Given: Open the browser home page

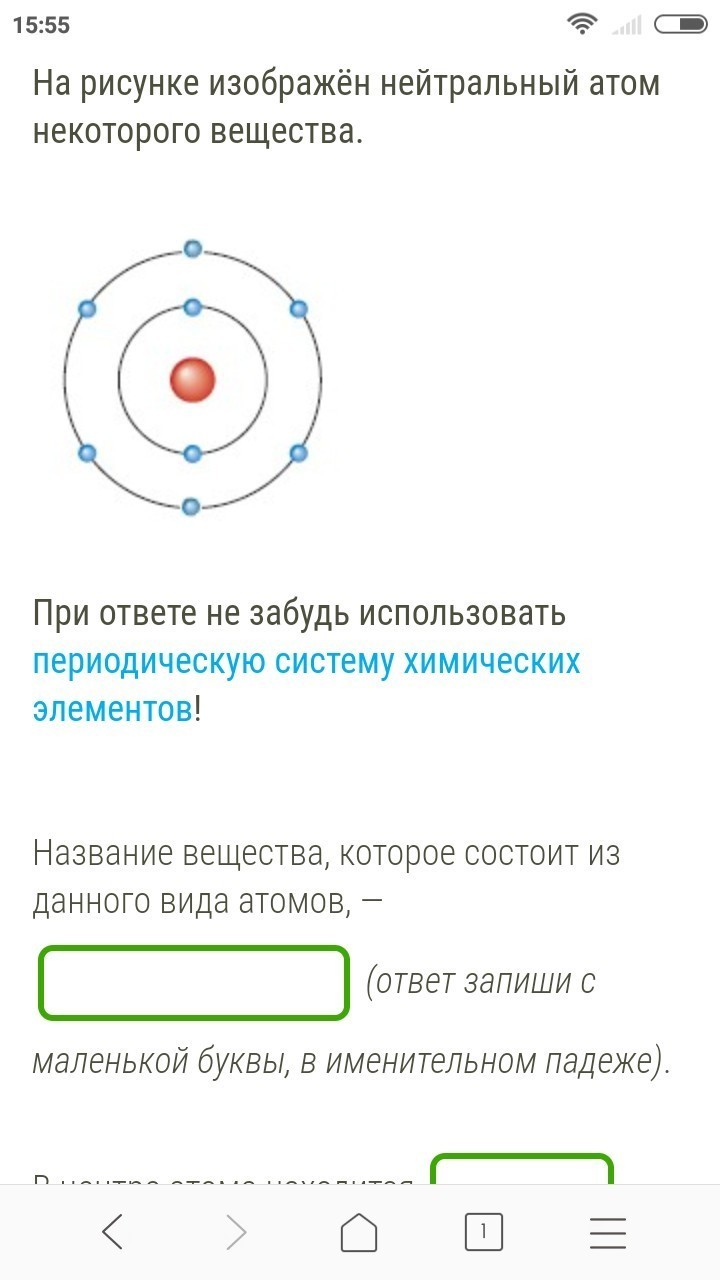Looking at the screenshot, I should (359, 1232).
